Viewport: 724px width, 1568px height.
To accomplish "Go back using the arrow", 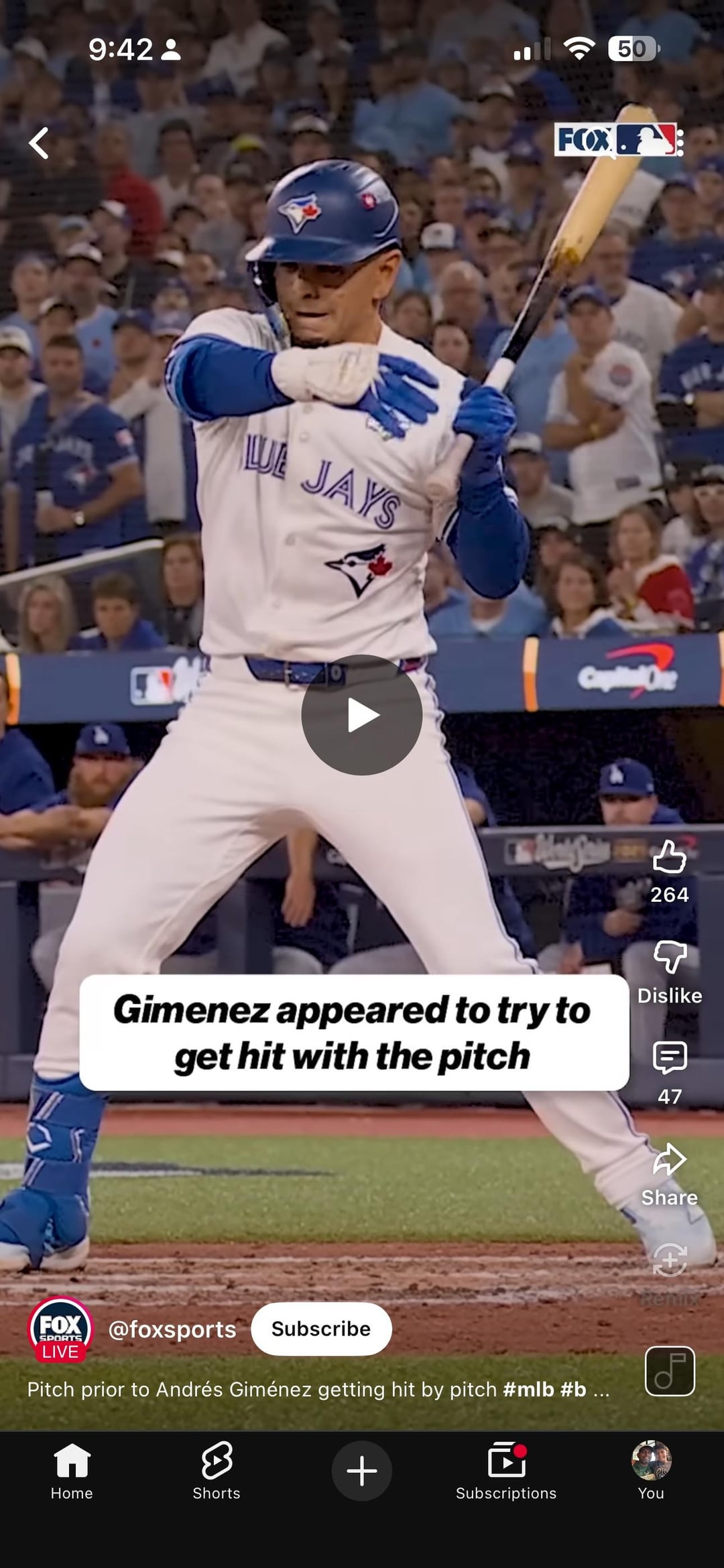I will pos(39,143).
